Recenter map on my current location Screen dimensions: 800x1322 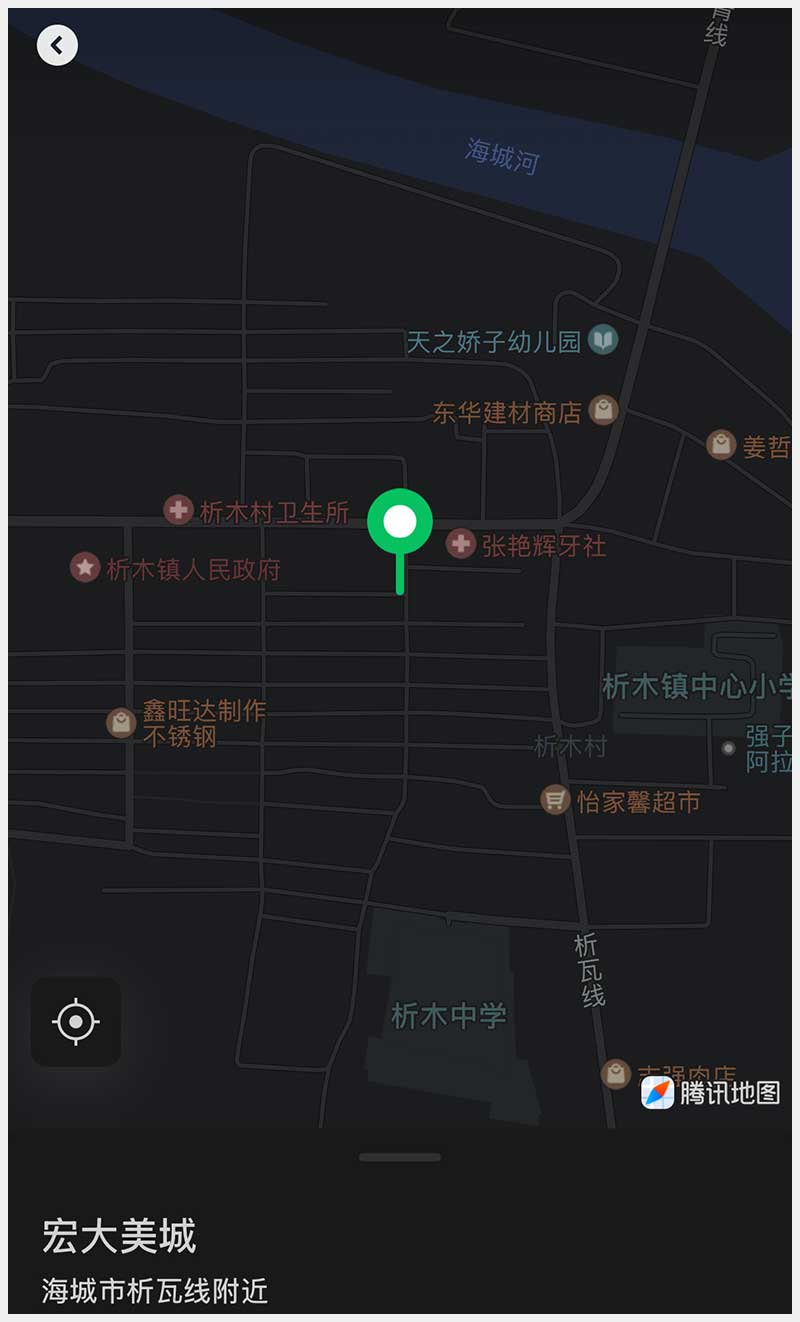(x=76, y=1022)
